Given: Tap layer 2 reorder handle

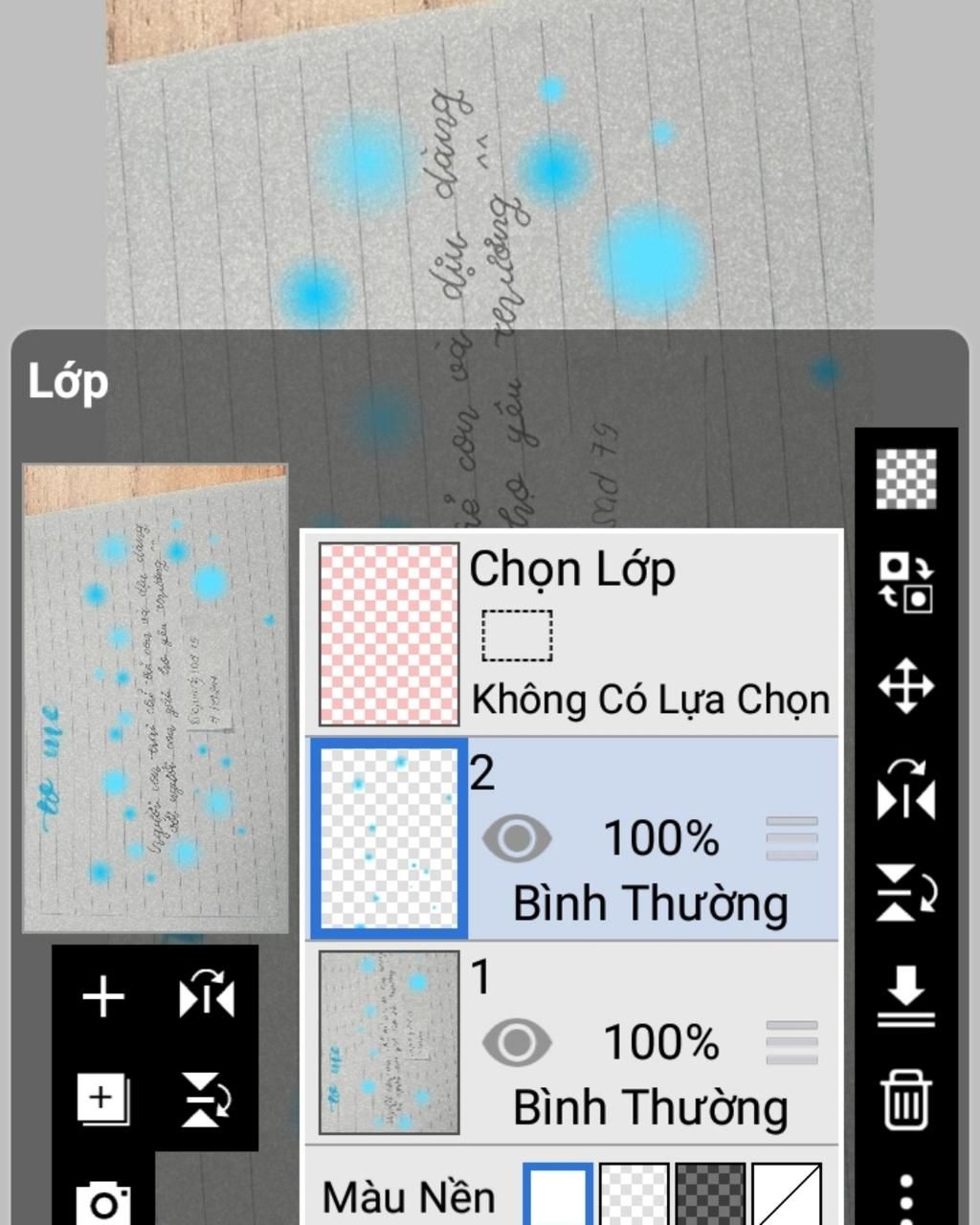Looking at the screenshot, I should [x=791, y=838].
